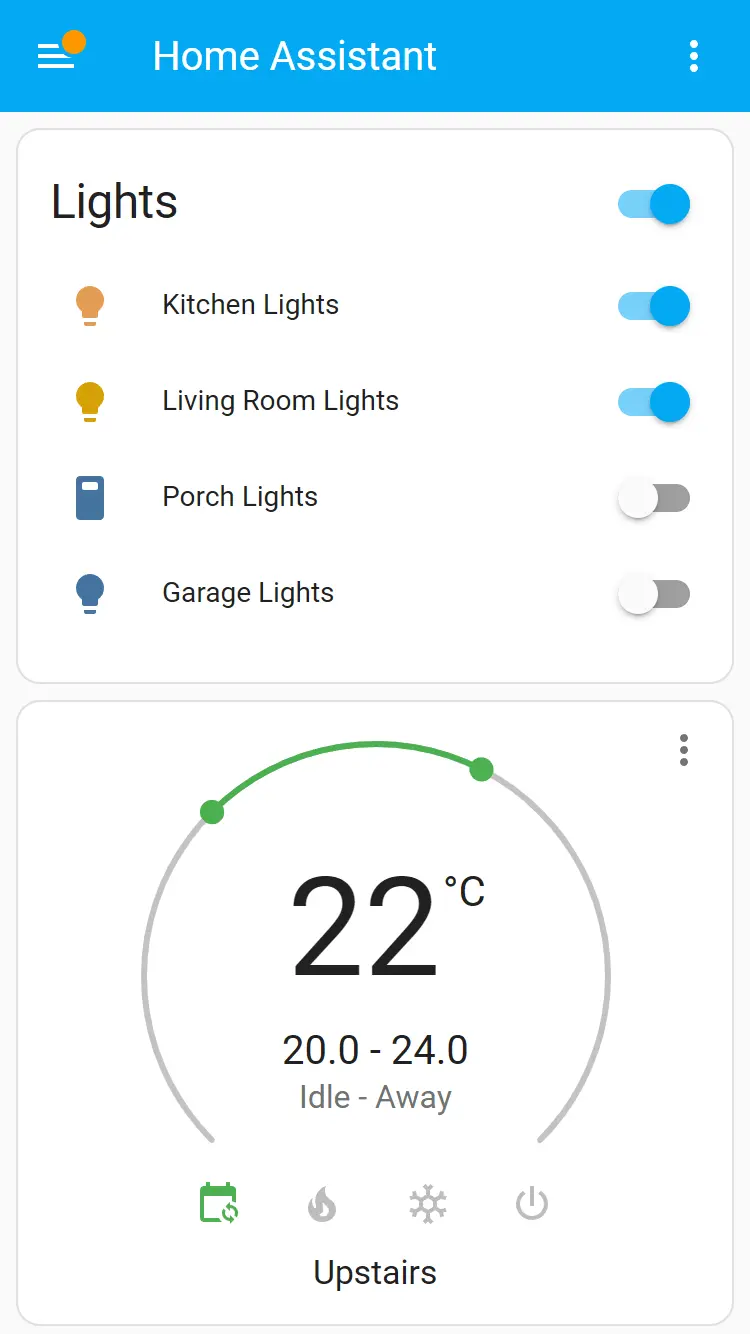Tap the low setpoint handle on dial

click(212, 811)
